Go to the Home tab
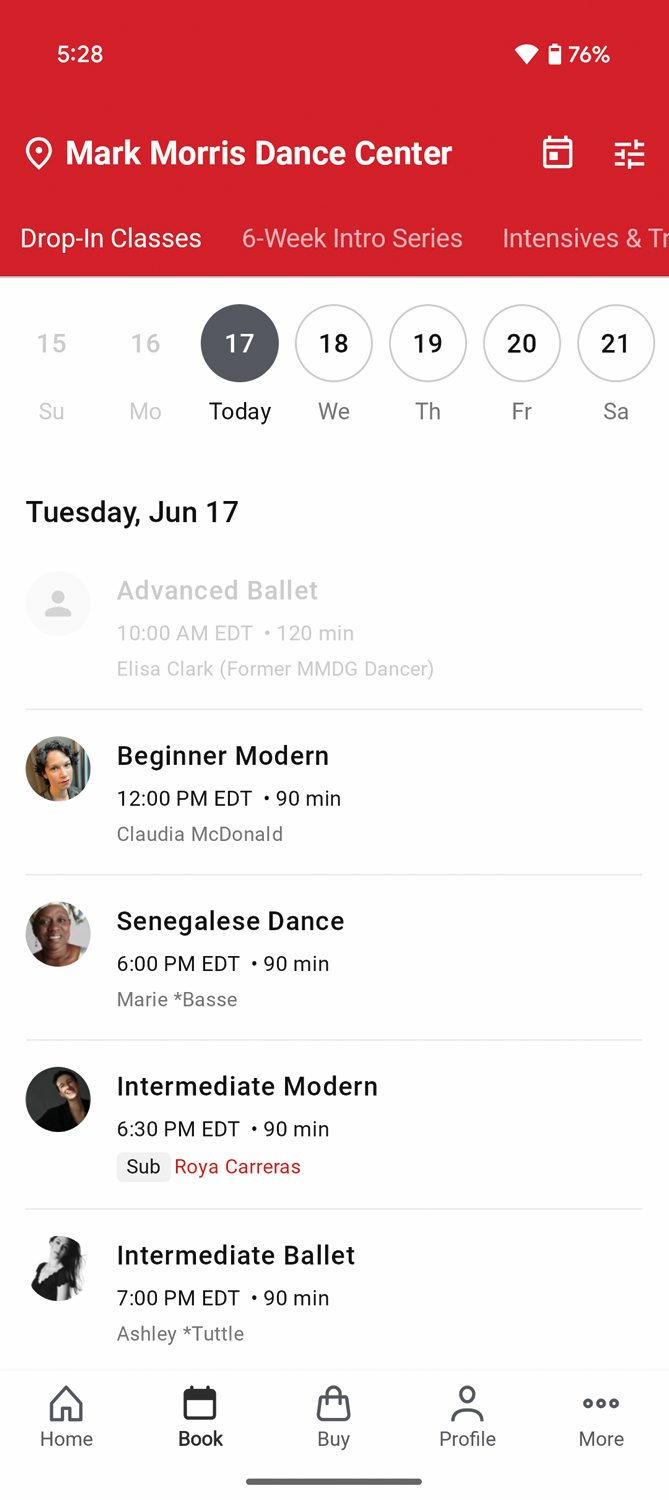This screenshot has height=1500, width=669. click(66, 1417)
